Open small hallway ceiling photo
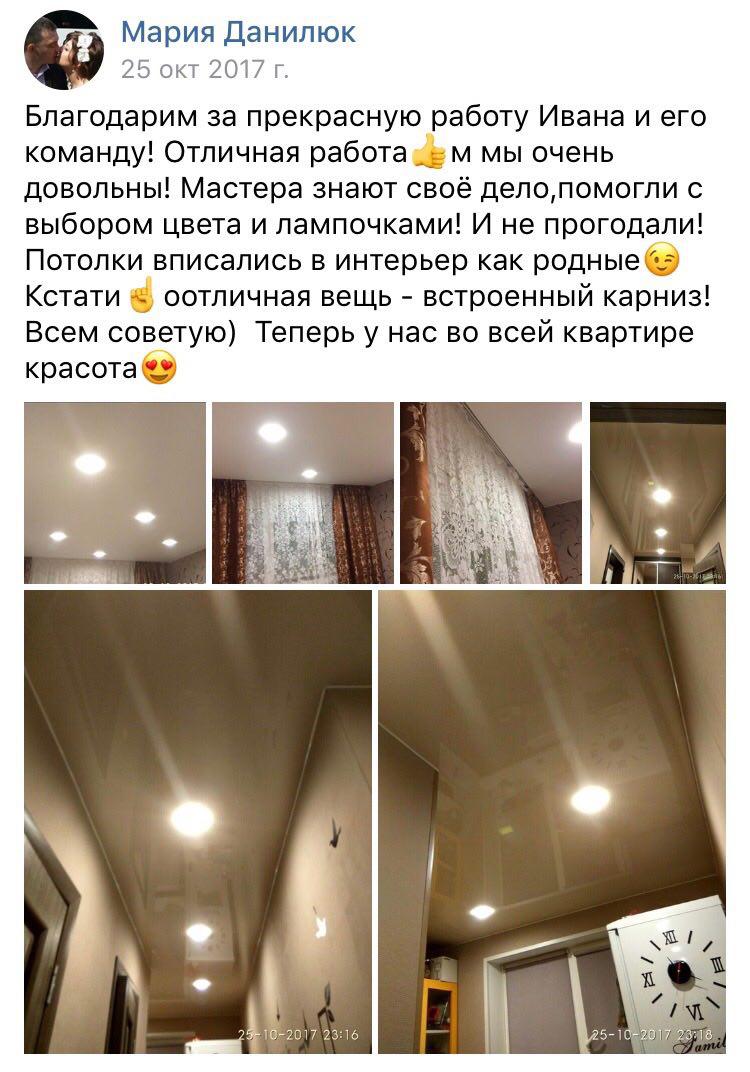Screen dimensions: 750x1072 [657, 493]
